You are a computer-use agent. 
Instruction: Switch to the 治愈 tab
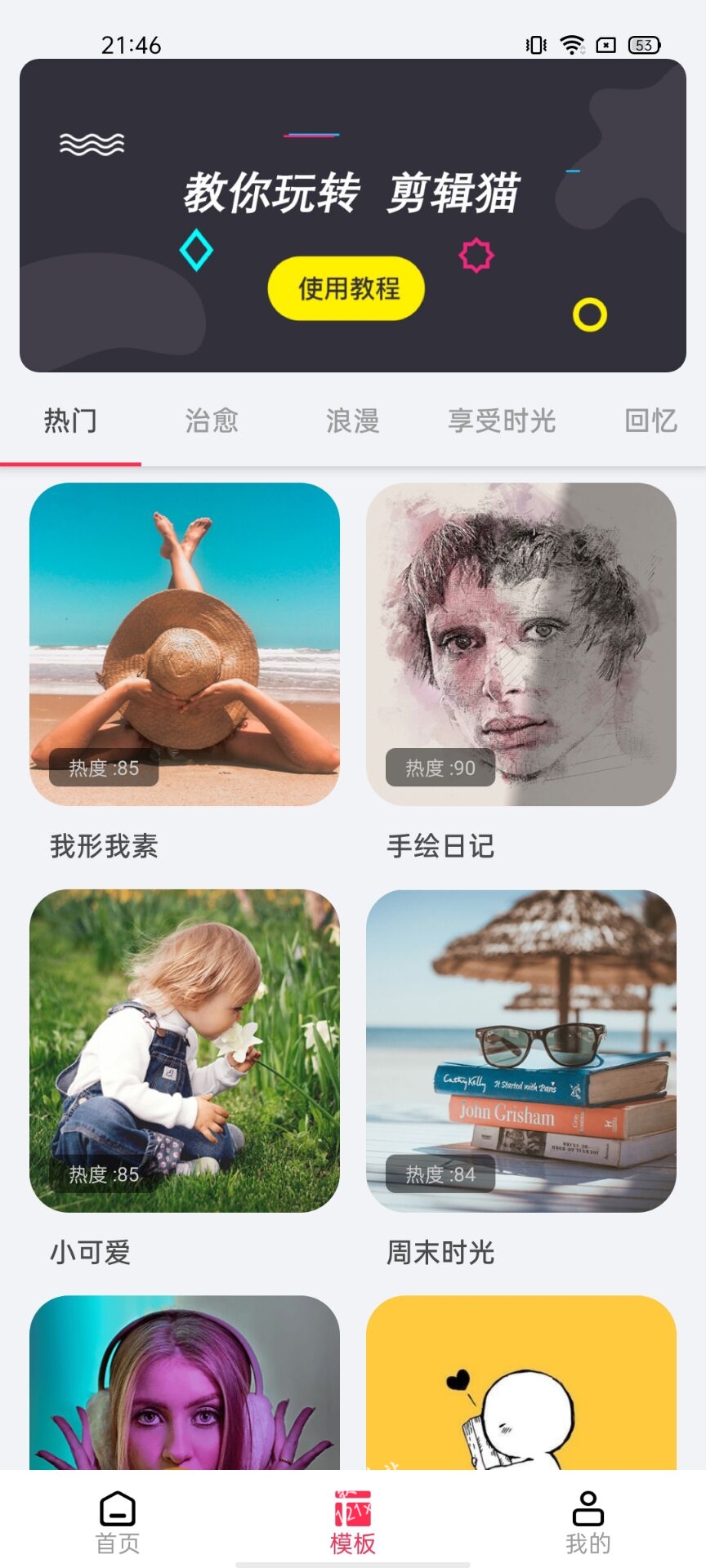click(x=212, y=421)
